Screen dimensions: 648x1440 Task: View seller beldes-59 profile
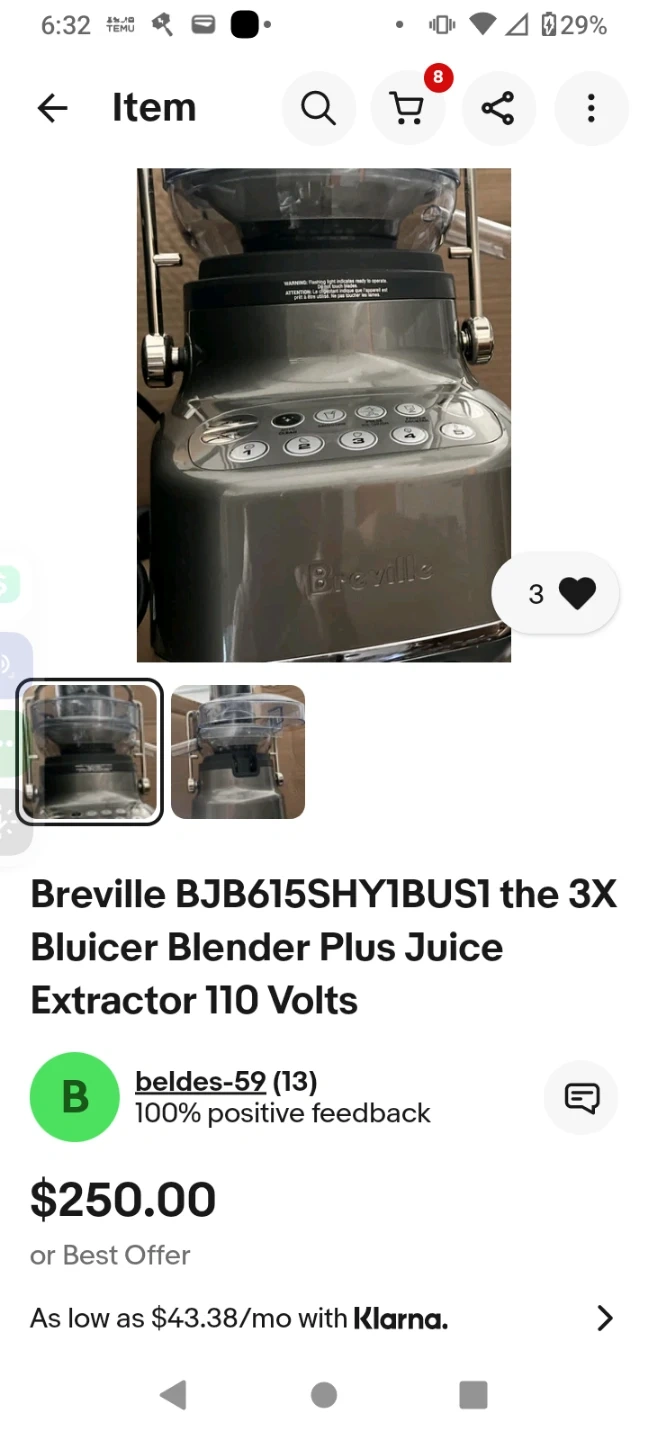coord(200,1082)
